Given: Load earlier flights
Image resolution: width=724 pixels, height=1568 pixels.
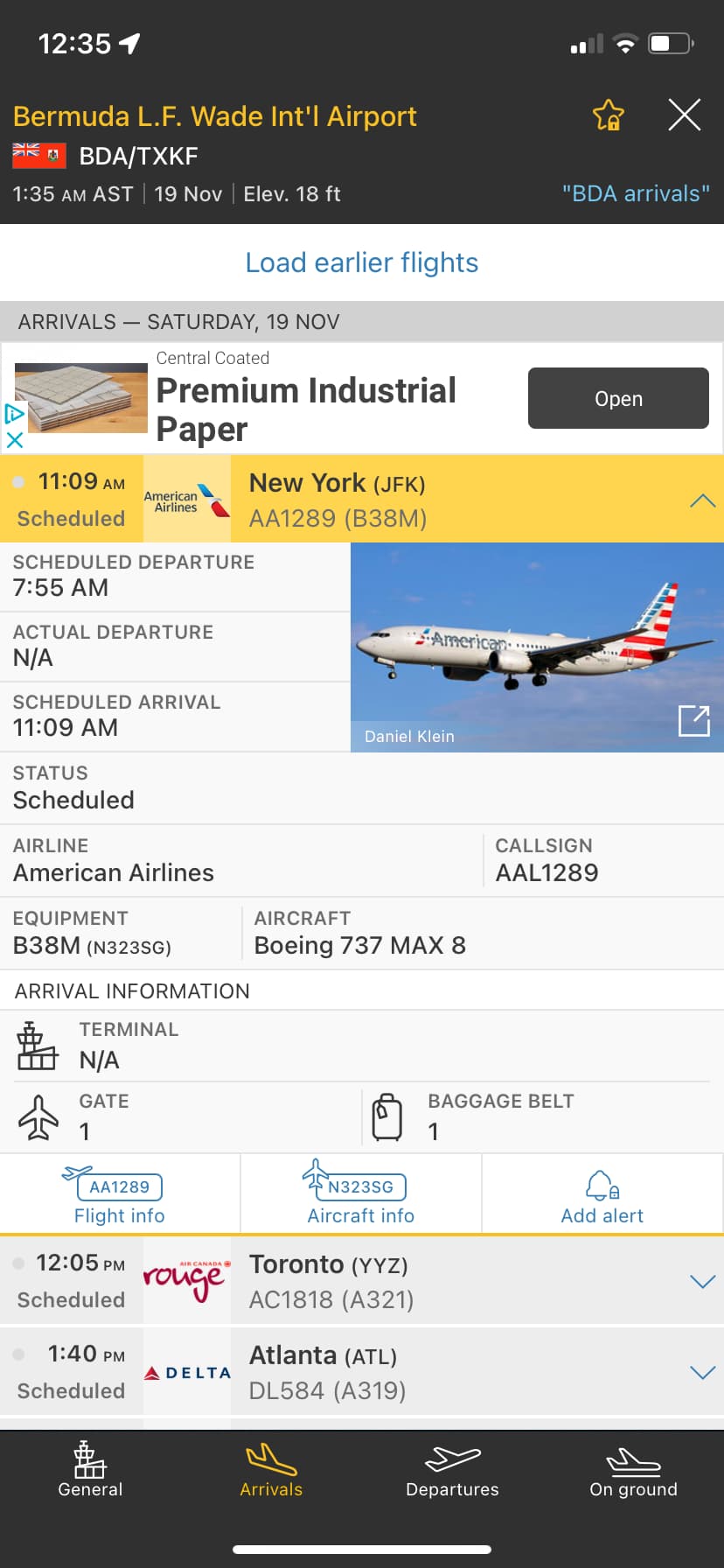Looking at the screenshot, I should click(x=362, y=262).
